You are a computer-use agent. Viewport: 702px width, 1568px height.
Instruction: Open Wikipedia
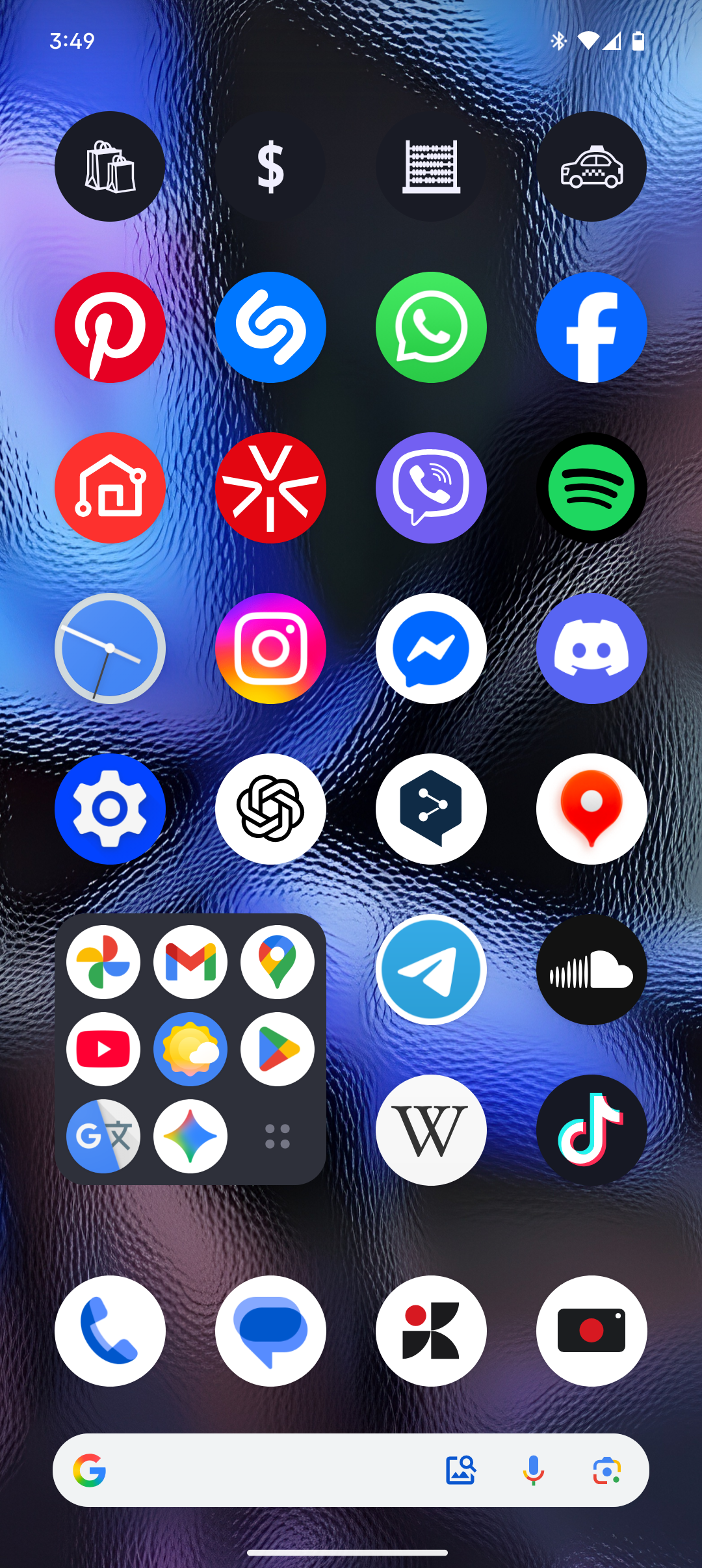pyautogui.click(x=431, y=1130)
